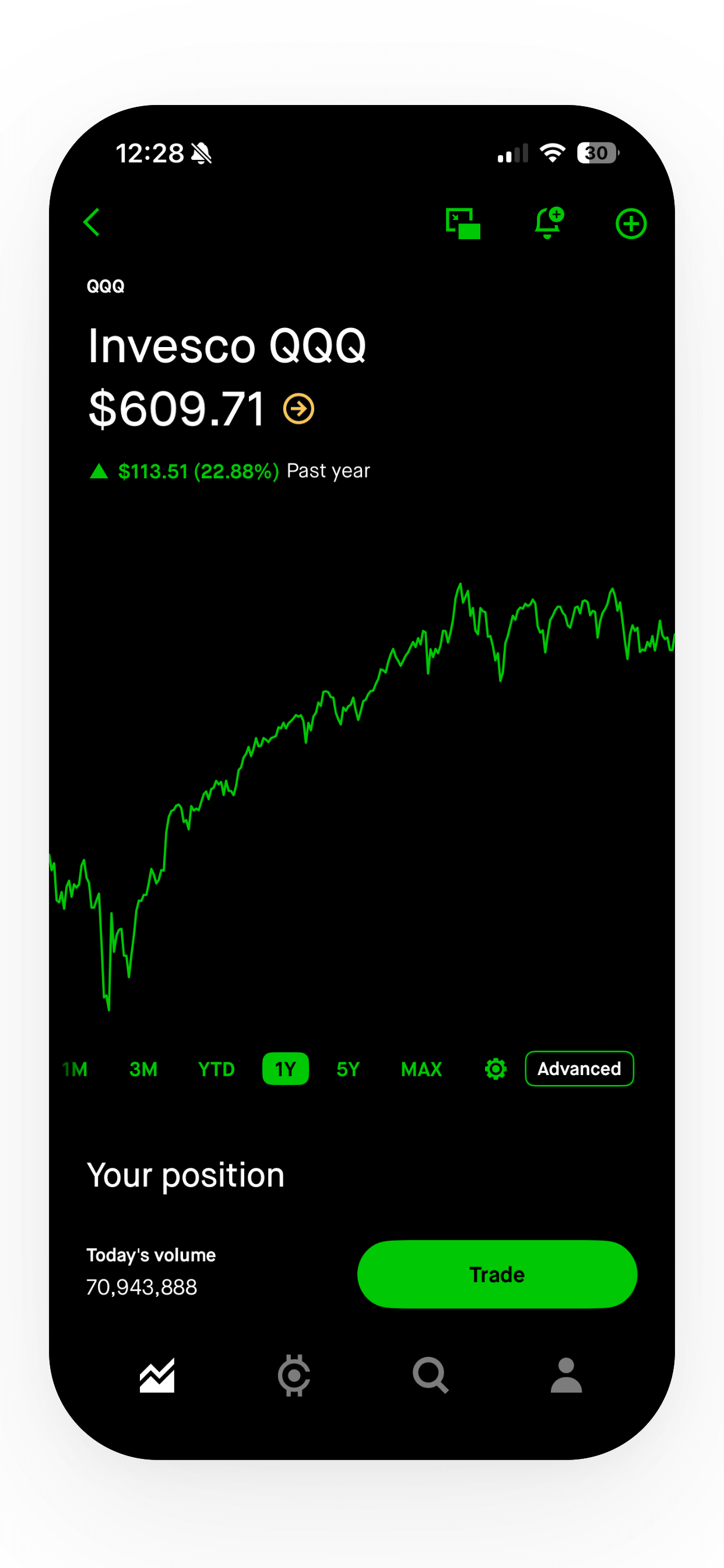Open the picture-in-picture chart view

462,223
